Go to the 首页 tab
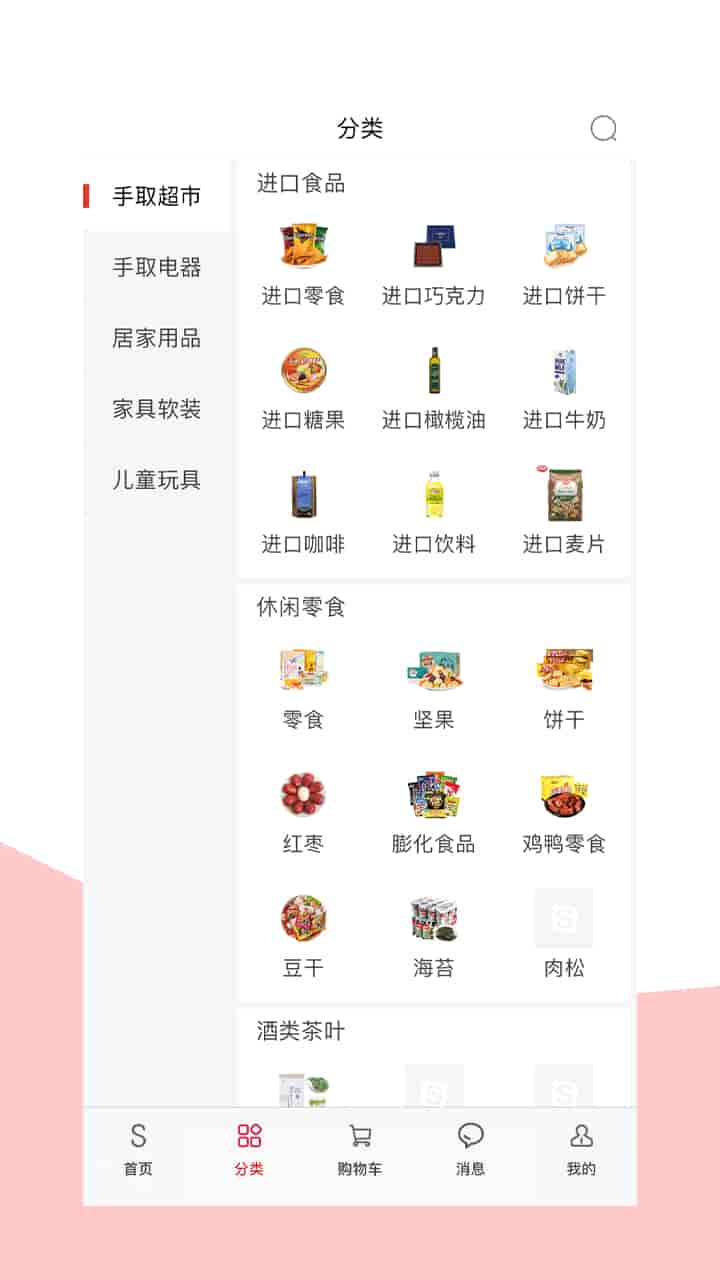Screen dimensions: 720x1280 click(138, 1150)
